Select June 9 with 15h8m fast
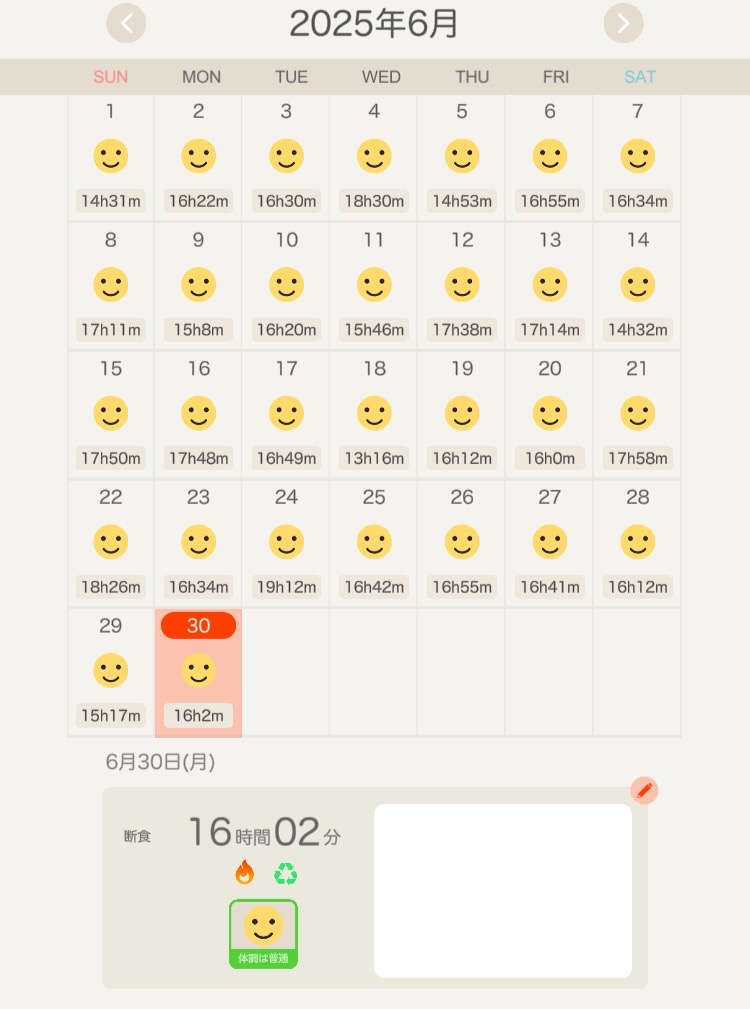The width and height of the screenshot is (750, 1009). coord(198,285)
